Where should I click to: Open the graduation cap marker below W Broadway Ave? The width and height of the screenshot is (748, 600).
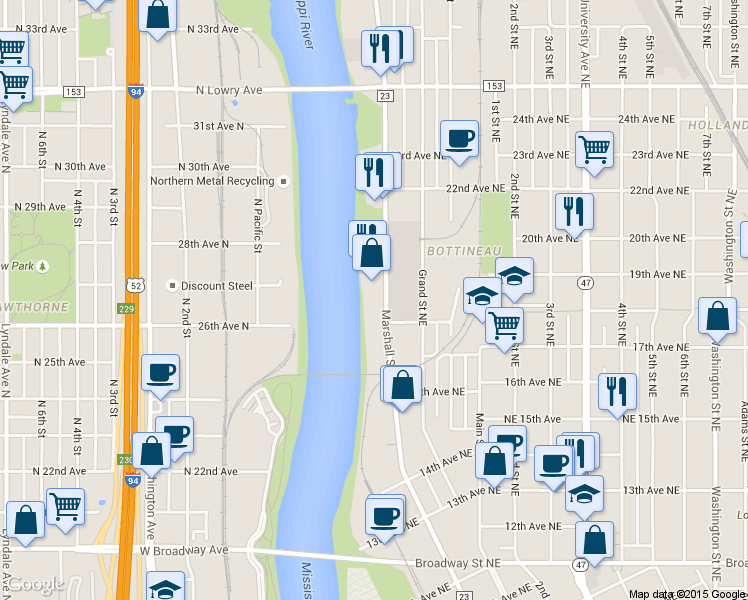[x=166, y=589]
